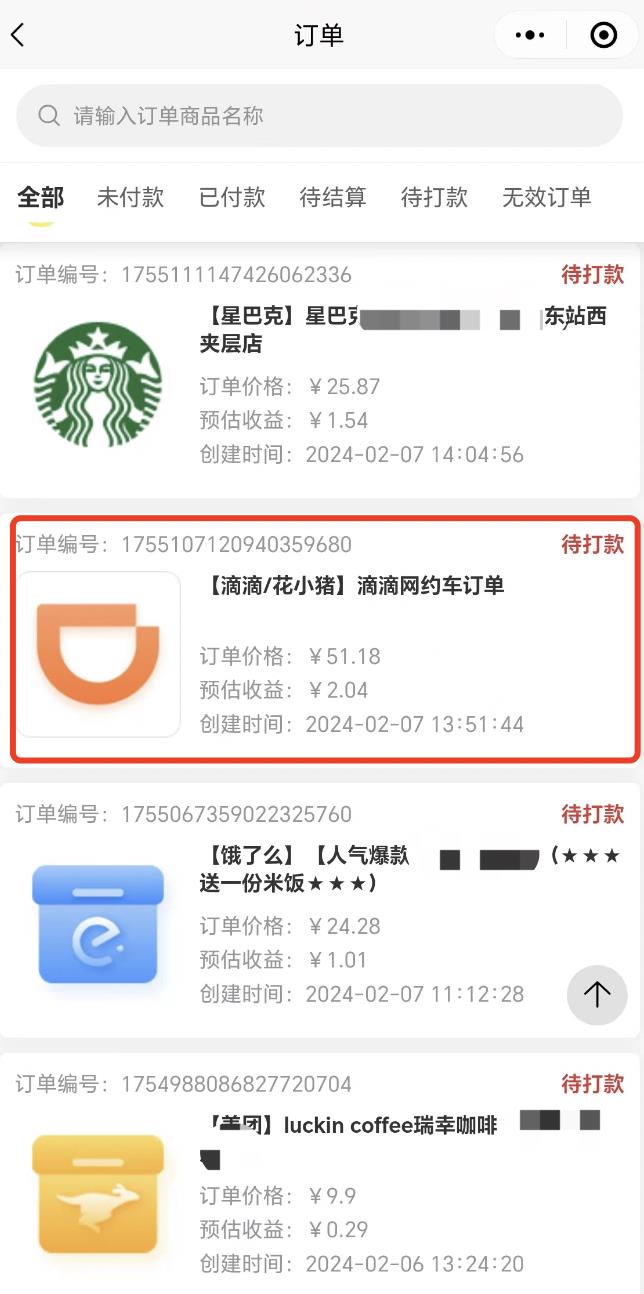Close the mini program with the circle icon
The height and width of the screenshot is (1294, 644).
pyautogui.click(x=603, y=36)
